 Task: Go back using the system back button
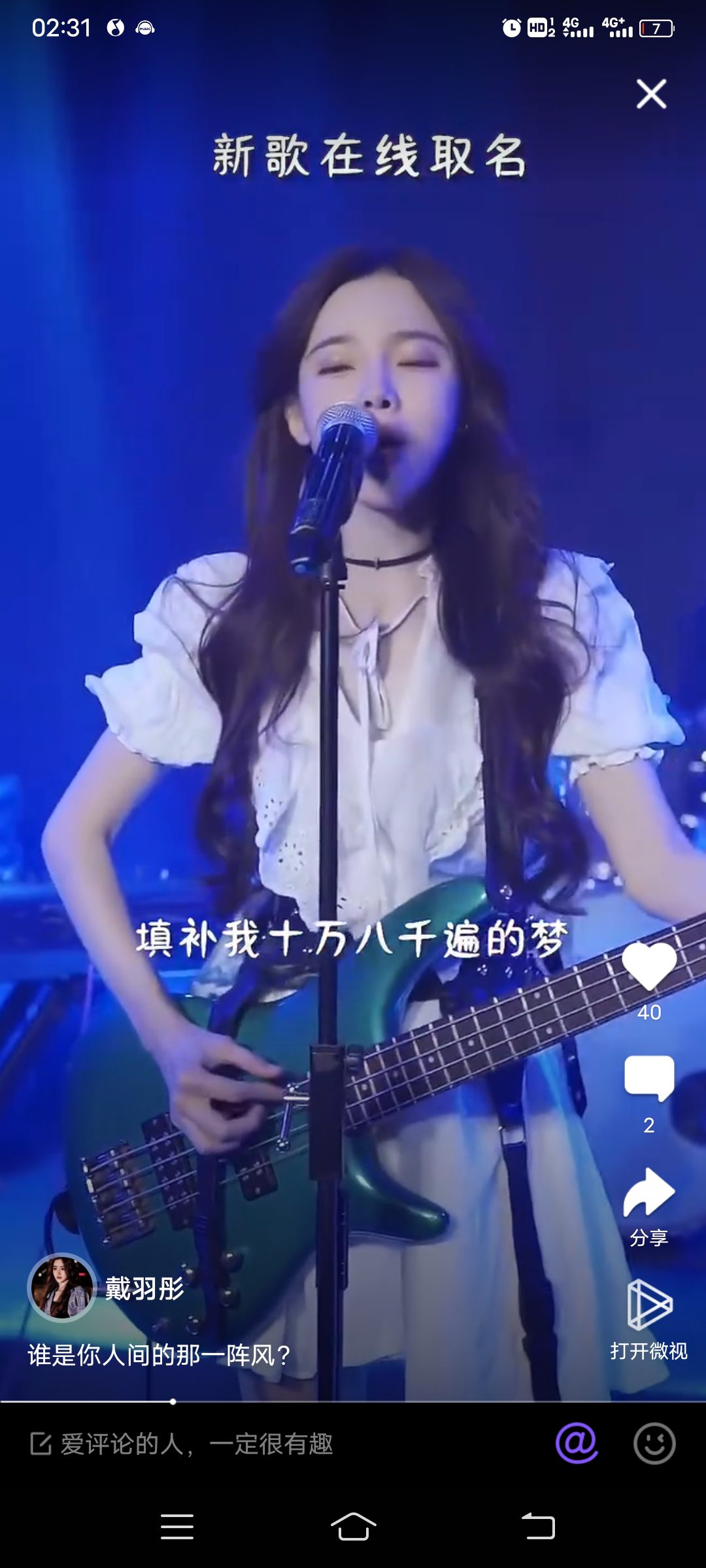[x=538, y=1527]
